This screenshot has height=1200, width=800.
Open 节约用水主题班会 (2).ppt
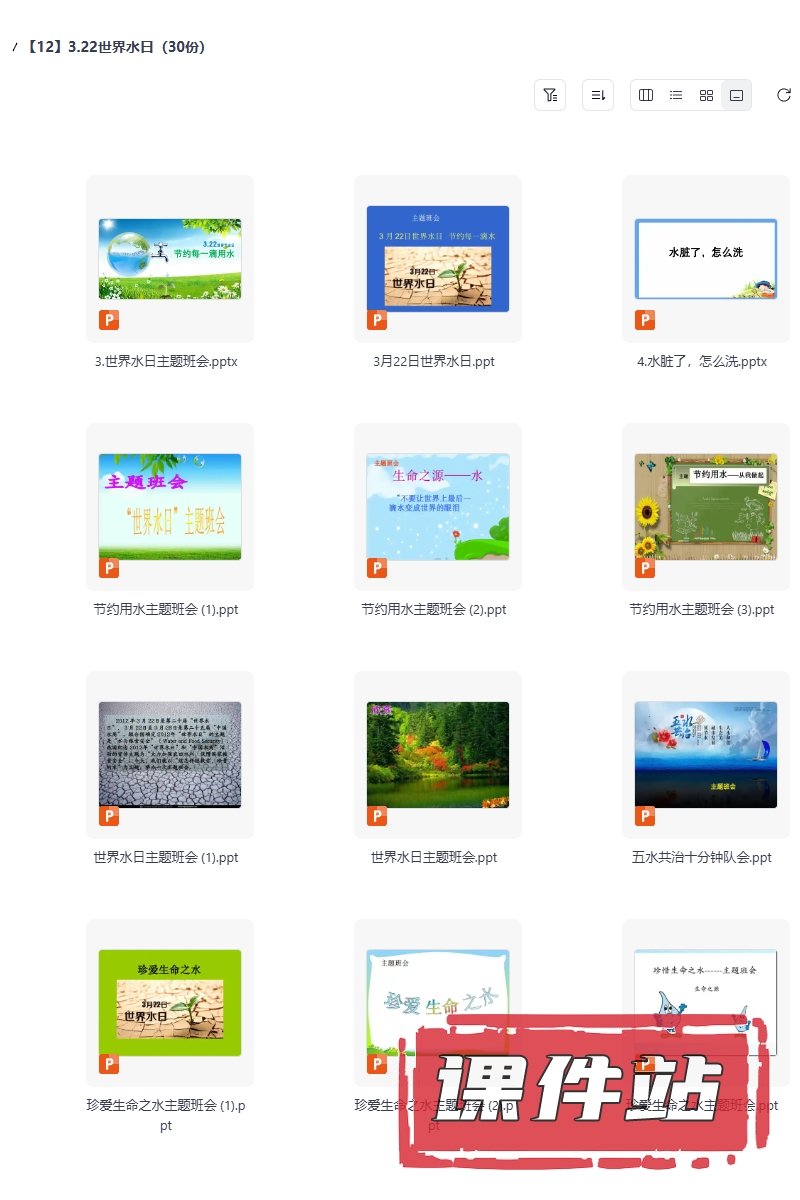438,507
